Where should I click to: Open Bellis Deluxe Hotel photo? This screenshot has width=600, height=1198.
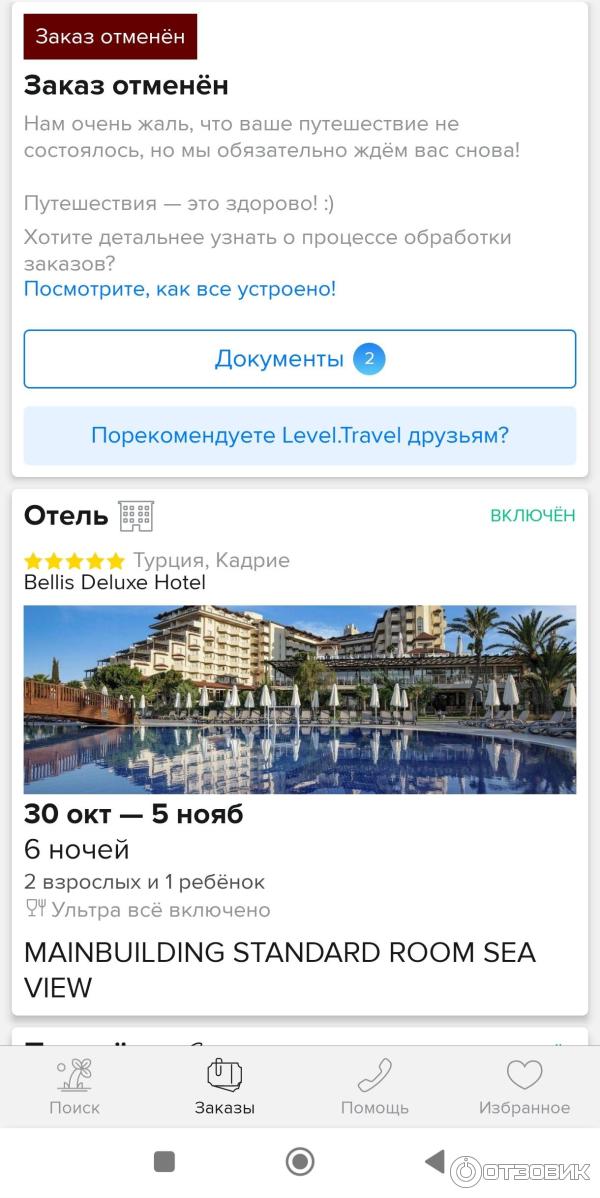pyautogui.click(x=300, y=699)
